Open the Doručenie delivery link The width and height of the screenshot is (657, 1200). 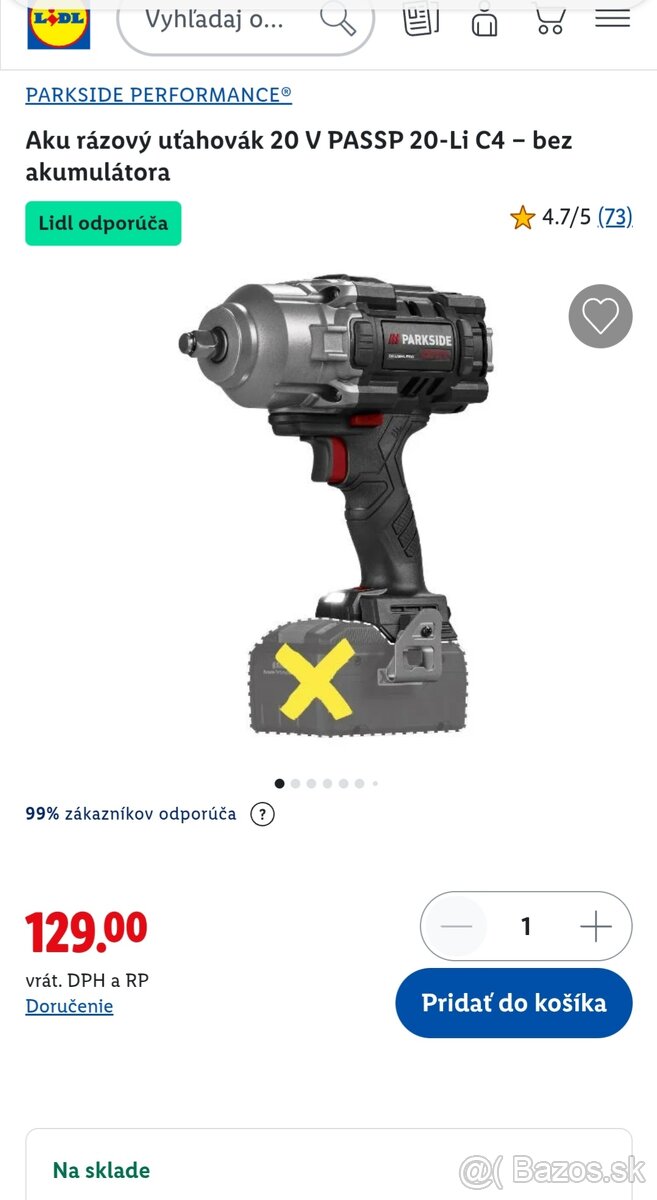coord(69,1007)
